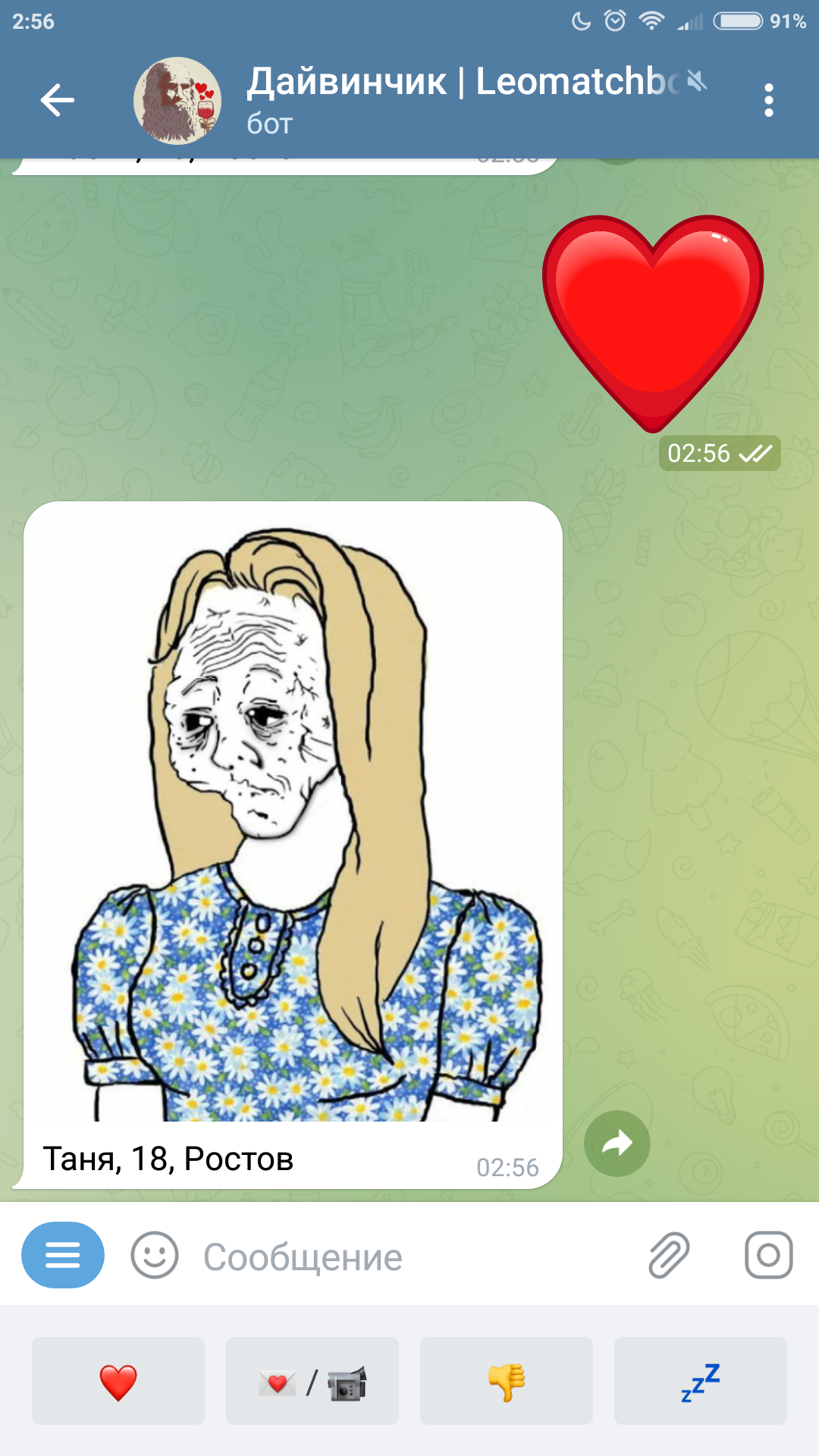The width and height of the screenshot is (819, 1456).
Task: Pause browsing with the zzz button
Action: click(701, 1381)
